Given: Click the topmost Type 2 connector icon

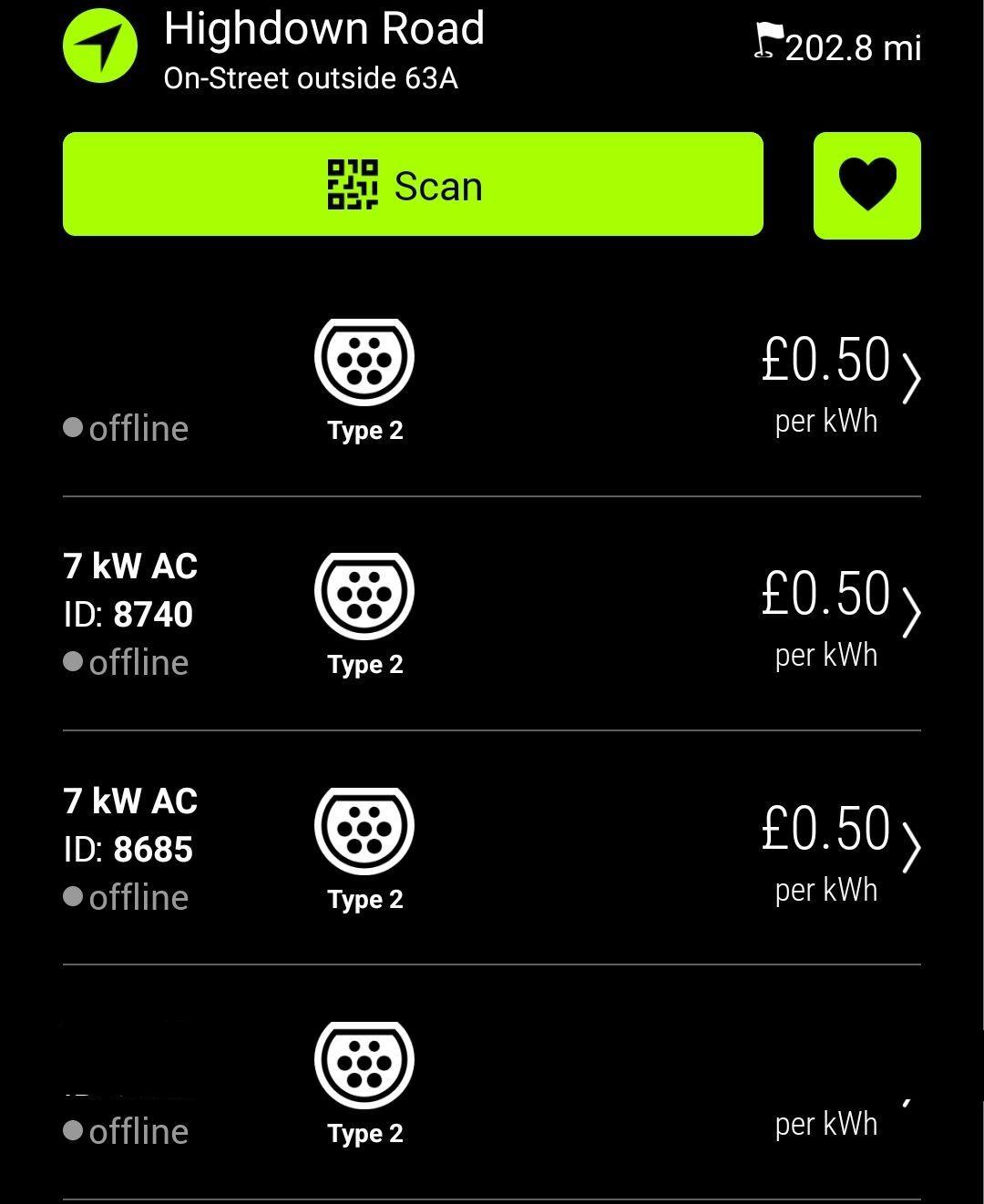Looking at the screenshot, I should (x=364, y=362).
